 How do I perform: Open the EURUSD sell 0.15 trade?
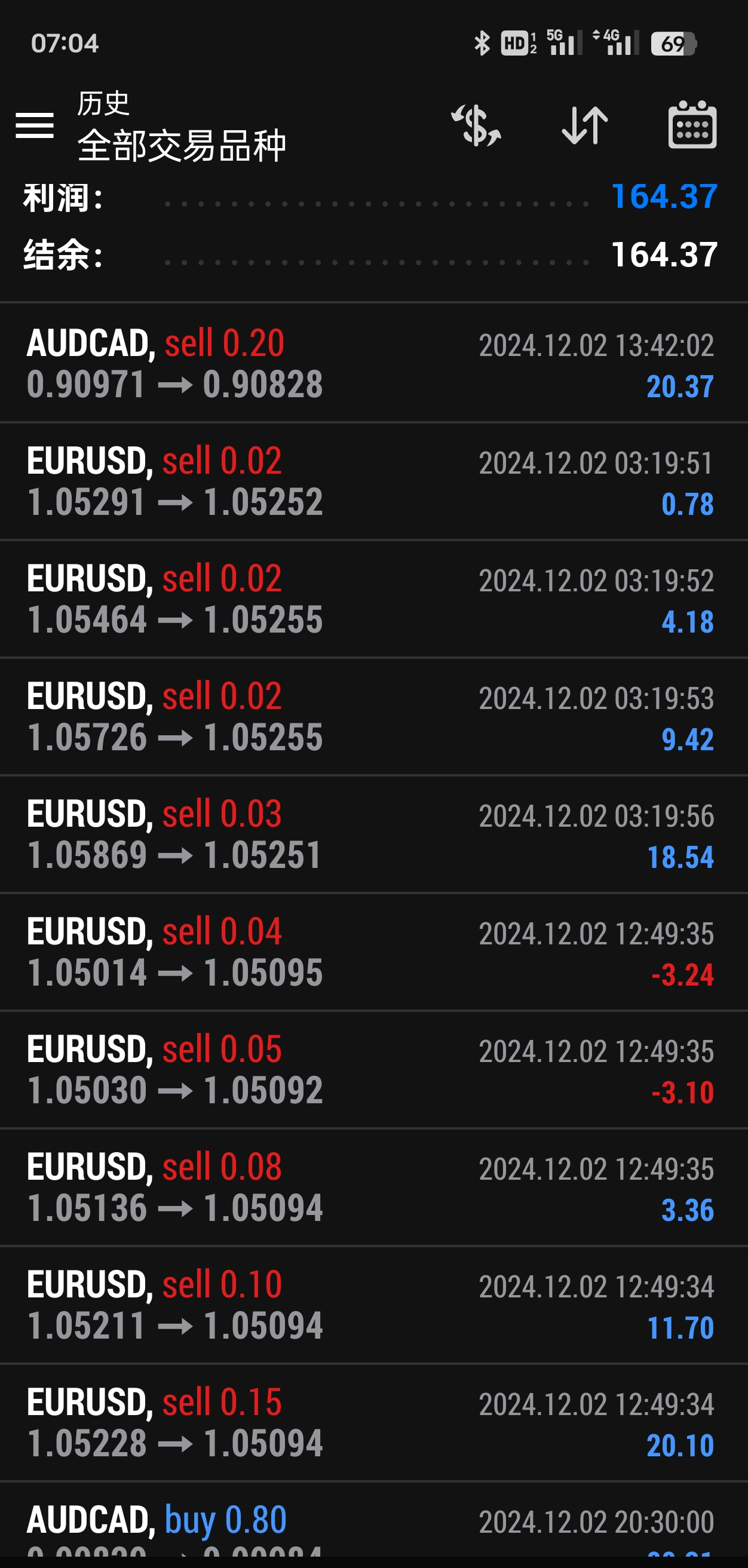(373, 1422)
